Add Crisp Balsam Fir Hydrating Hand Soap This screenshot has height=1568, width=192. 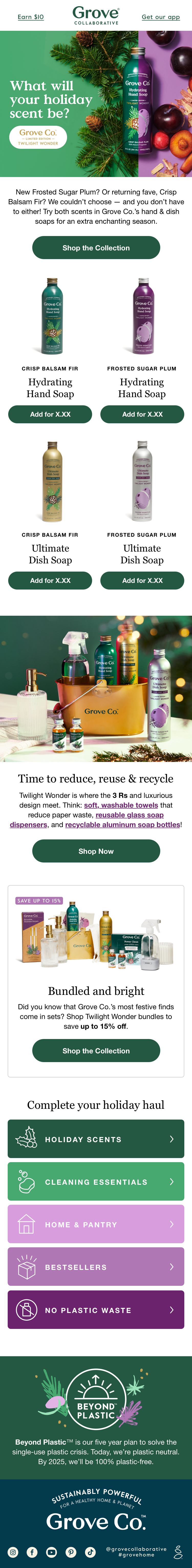[50, 415]
